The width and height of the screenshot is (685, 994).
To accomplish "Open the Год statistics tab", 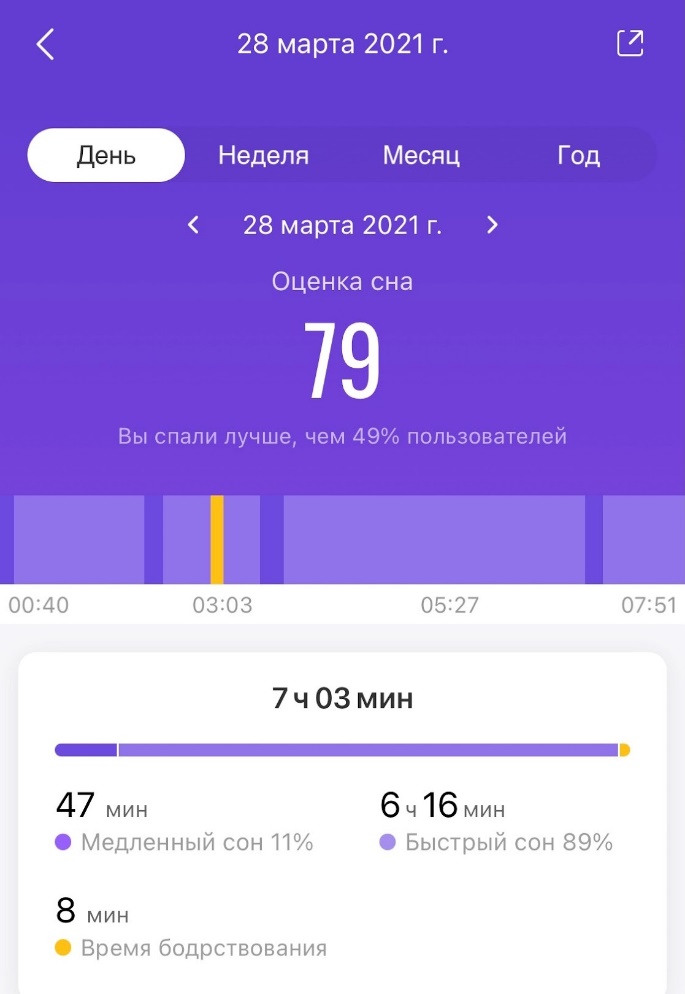I will tap(578, 155).
